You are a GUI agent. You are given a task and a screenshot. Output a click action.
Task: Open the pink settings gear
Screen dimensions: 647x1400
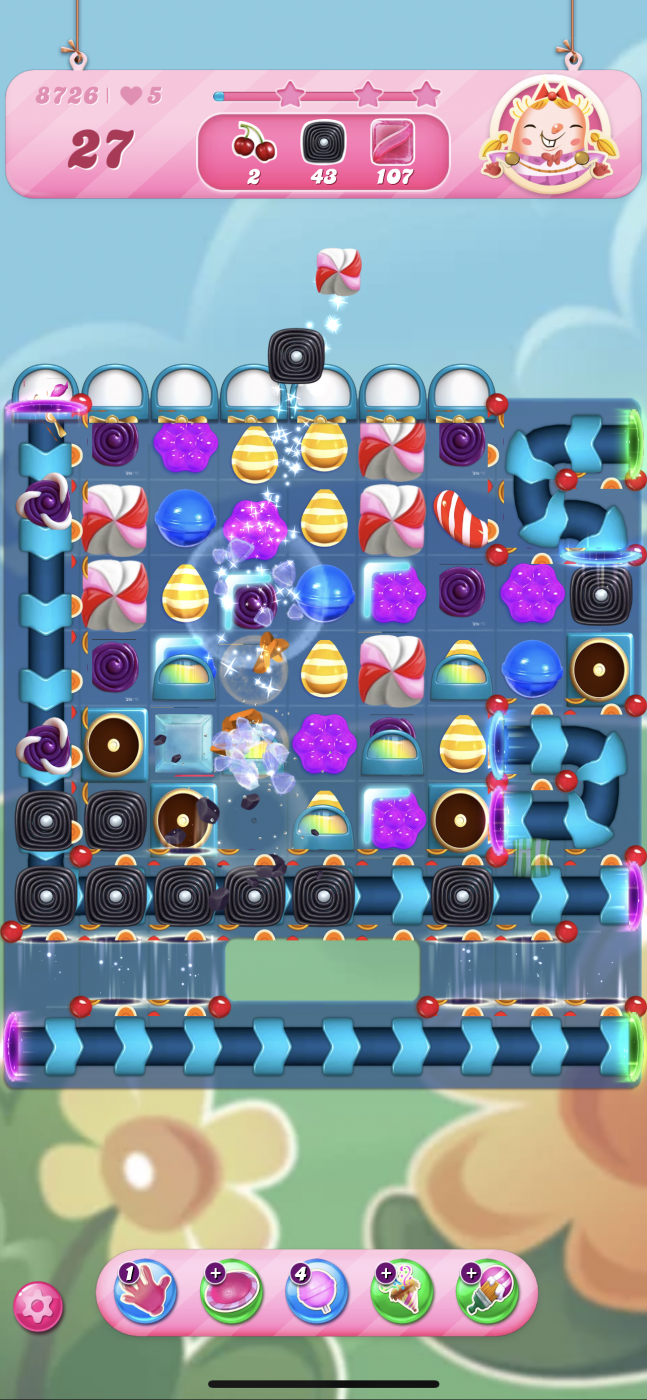click(x=38, y=1306)
